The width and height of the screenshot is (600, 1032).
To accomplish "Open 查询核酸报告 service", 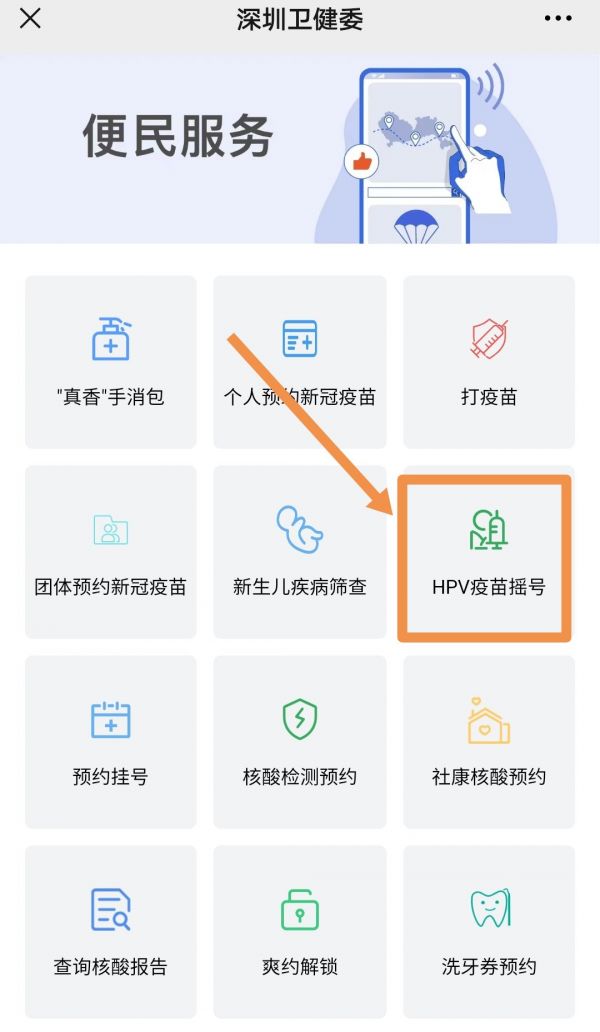I will pyautogui.click(x=110, y=931).
